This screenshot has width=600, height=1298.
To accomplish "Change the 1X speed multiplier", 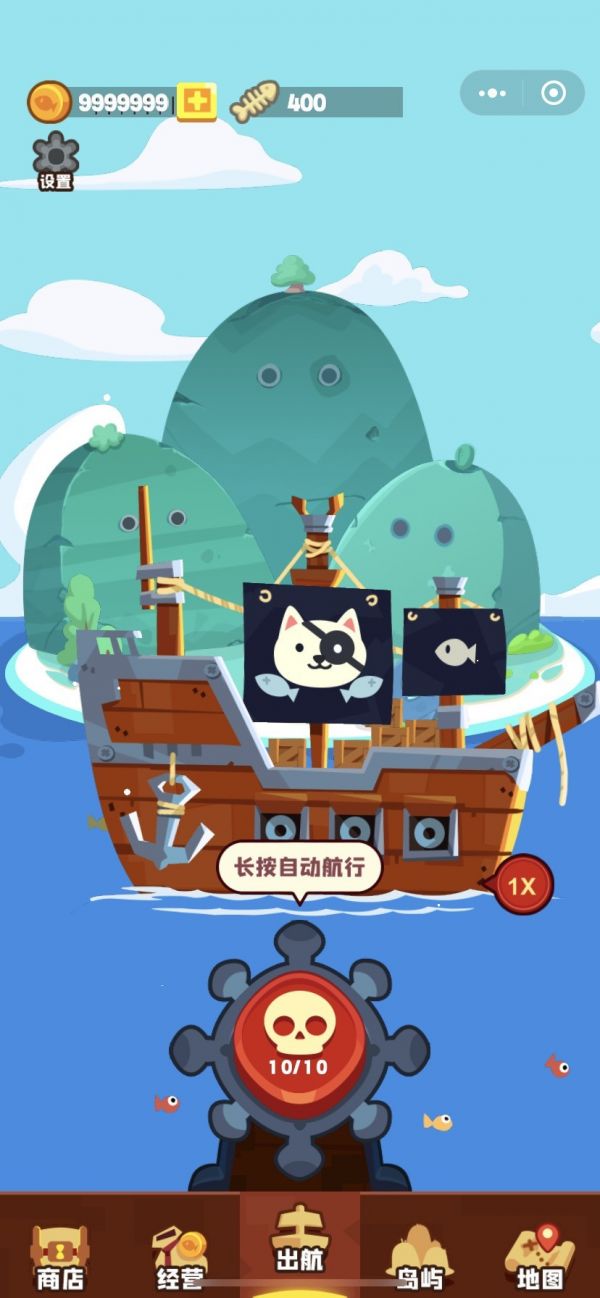I will [x=522, y=885].
